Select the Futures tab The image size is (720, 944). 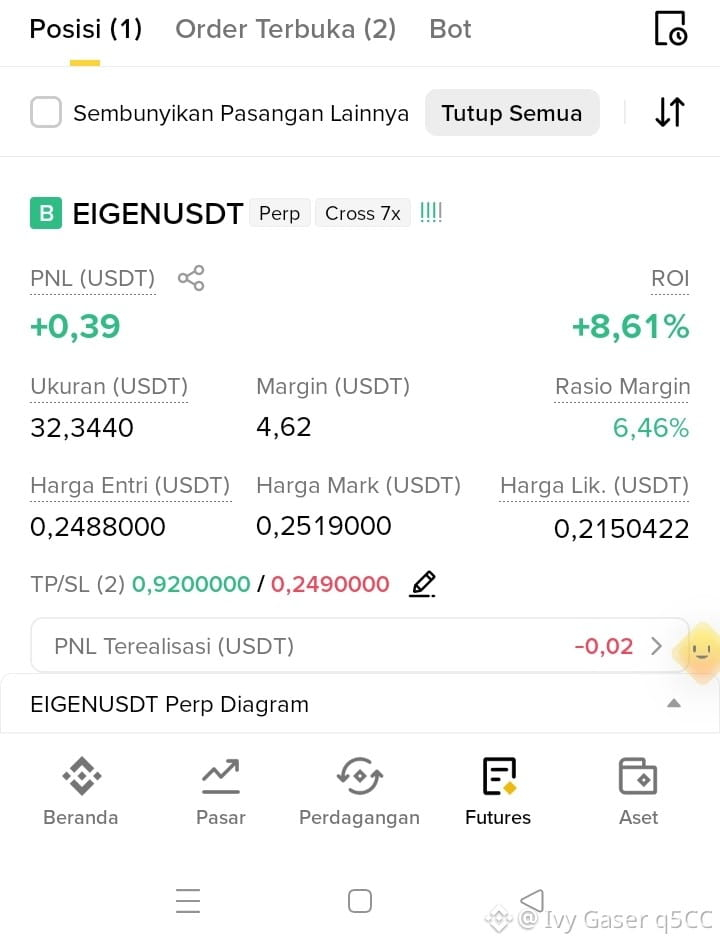click(x=498, y=792)
